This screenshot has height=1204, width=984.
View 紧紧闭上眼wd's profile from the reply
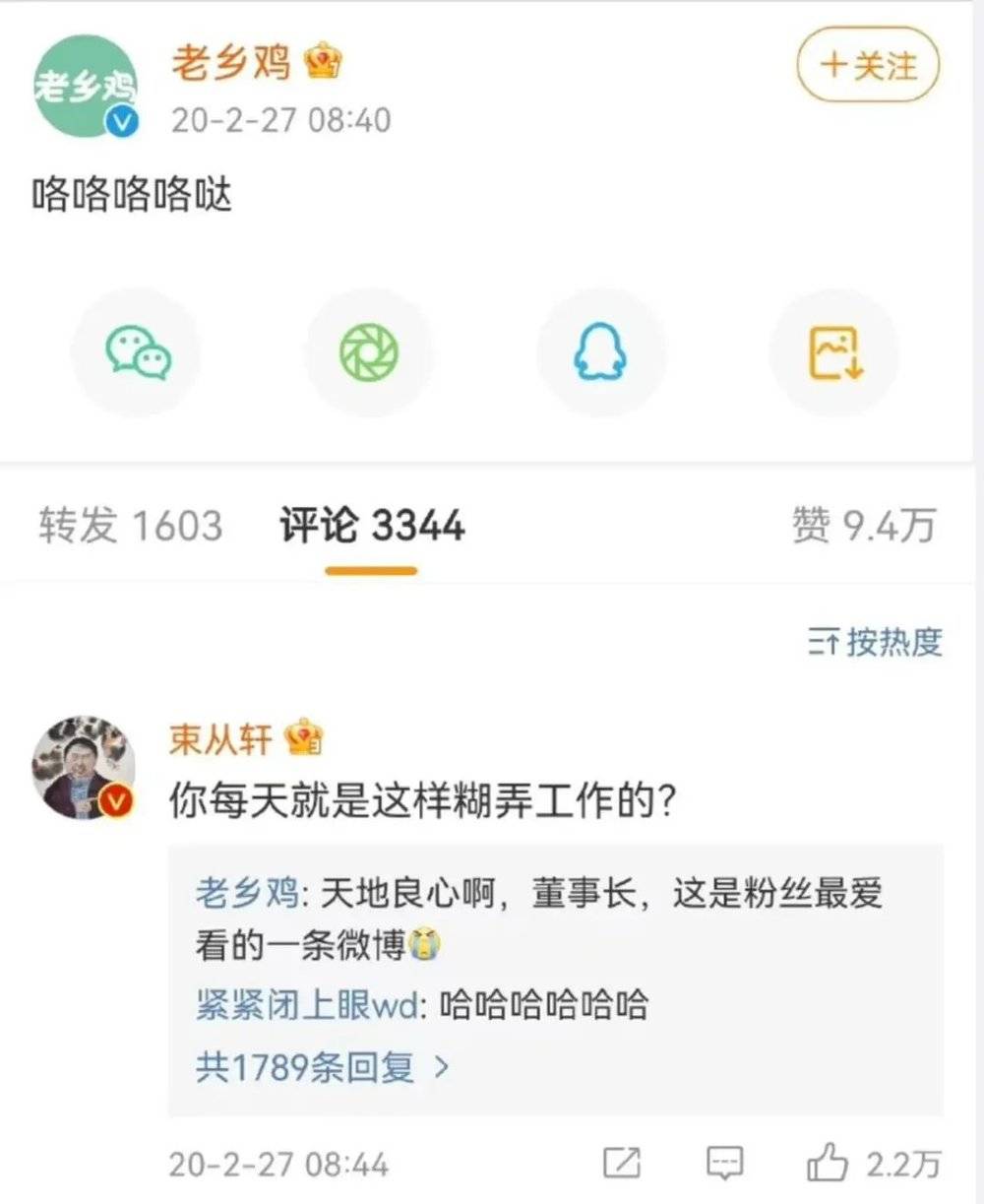(307, 1005)
